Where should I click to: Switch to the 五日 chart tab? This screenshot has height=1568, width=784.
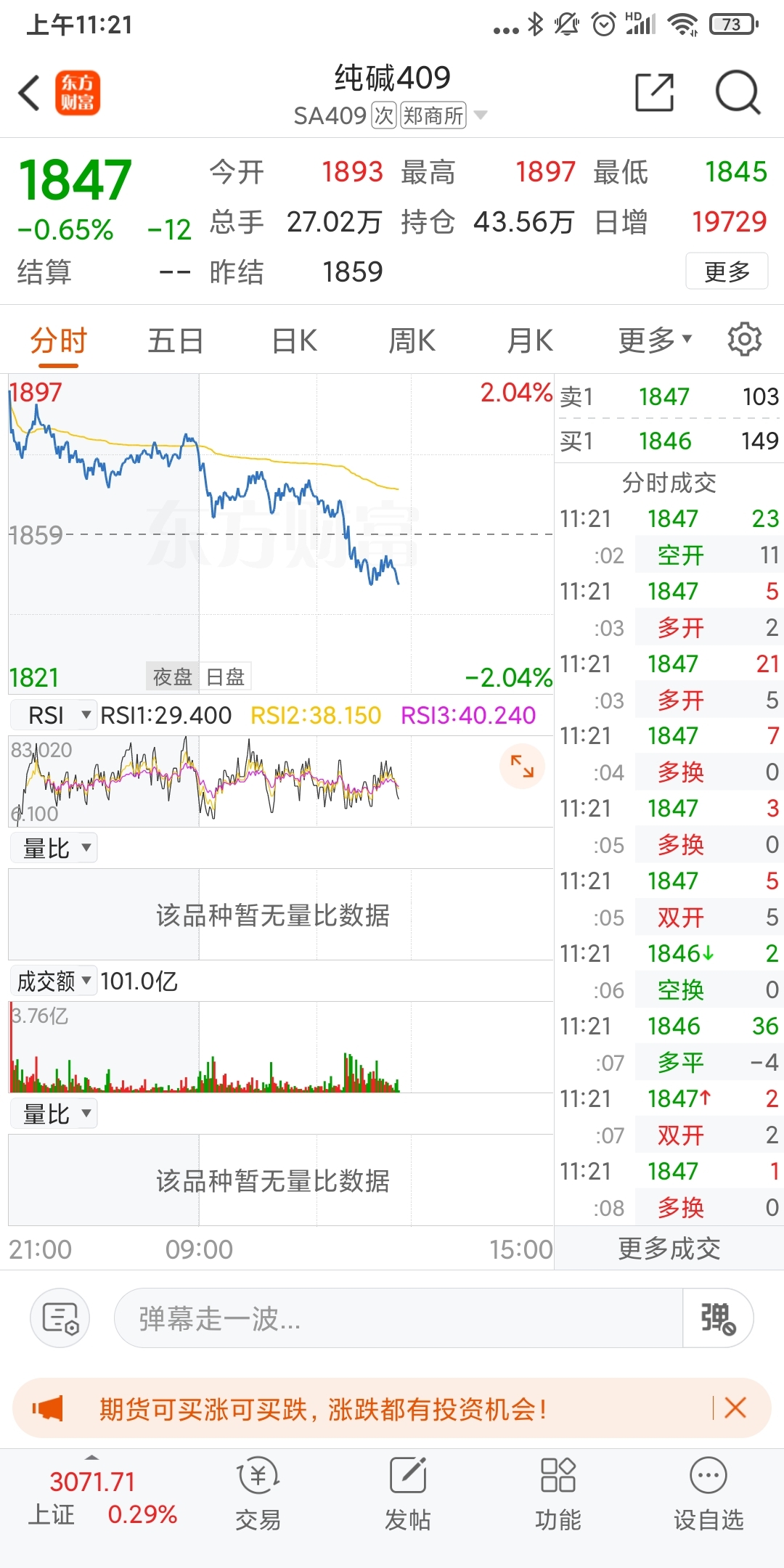pyautogui.click(x=175, y=340)
